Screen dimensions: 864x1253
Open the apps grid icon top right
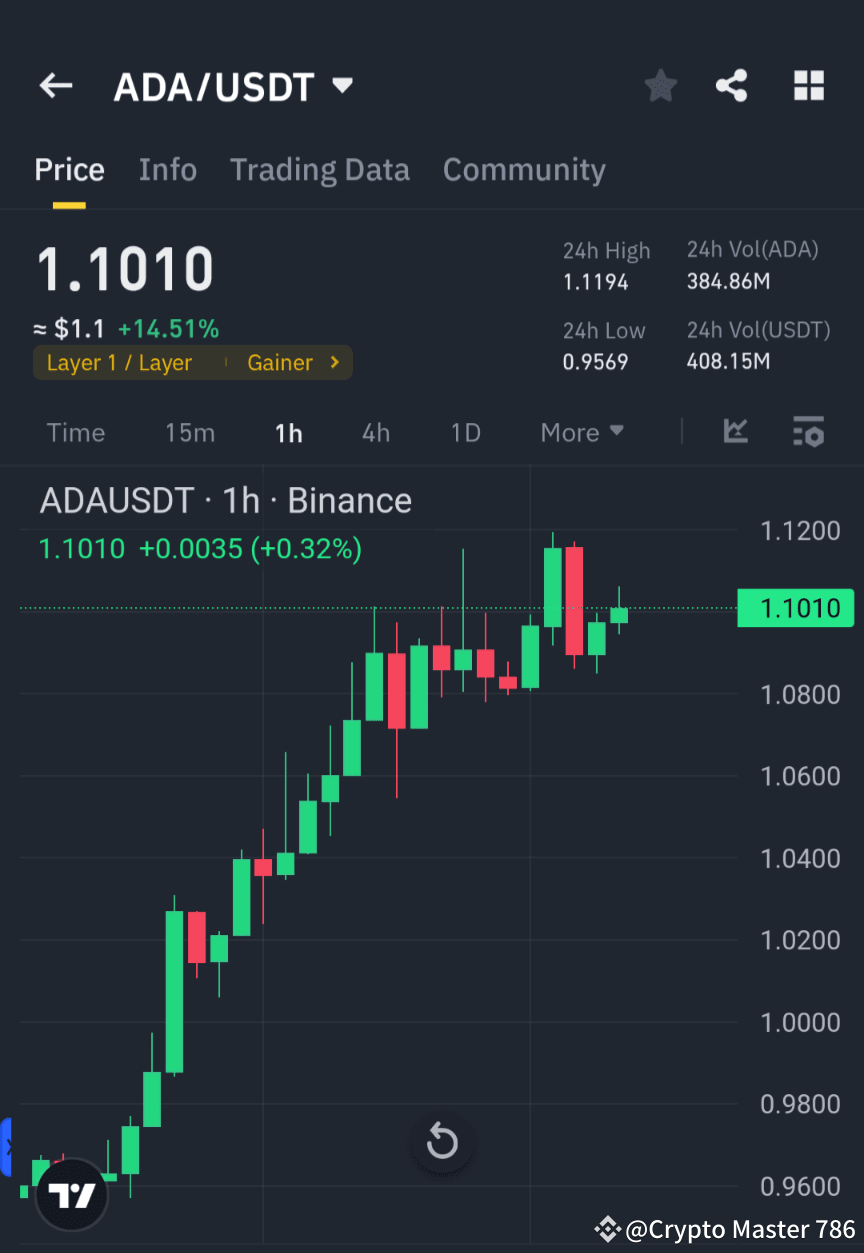[808, 85]
